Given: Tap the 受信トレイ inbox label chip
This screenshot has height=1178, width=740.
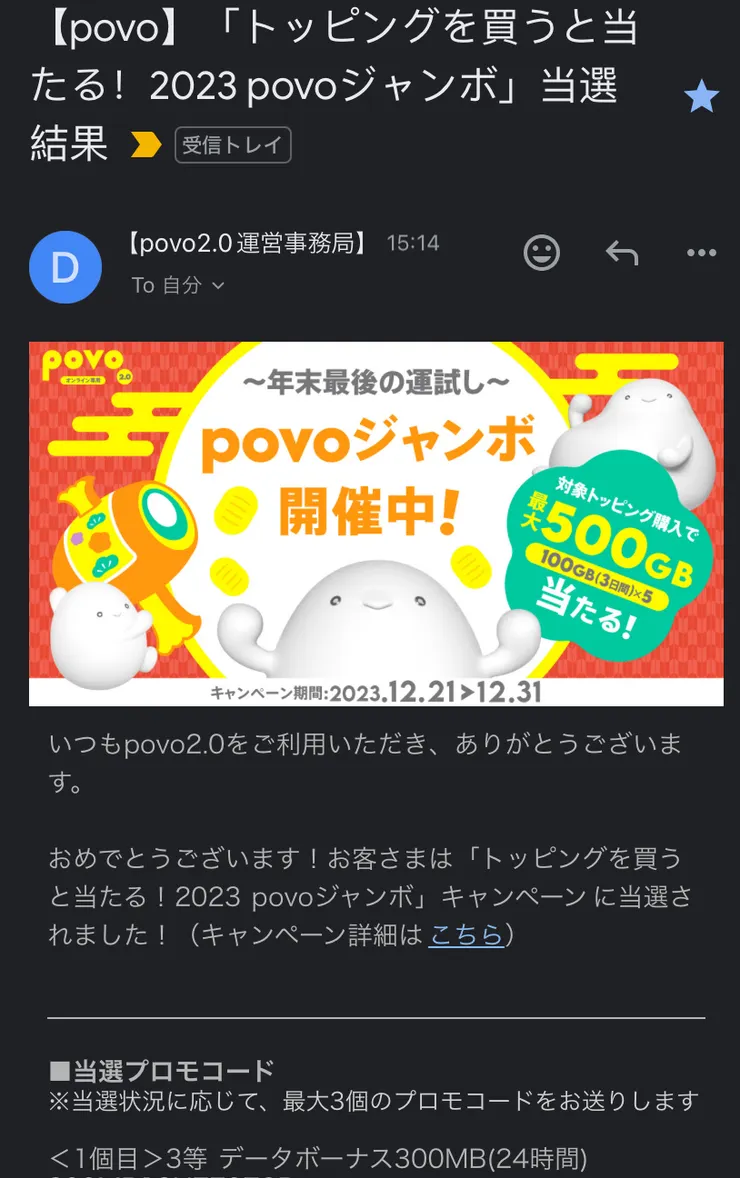Looking at the screenshot, I should [233, 144].
